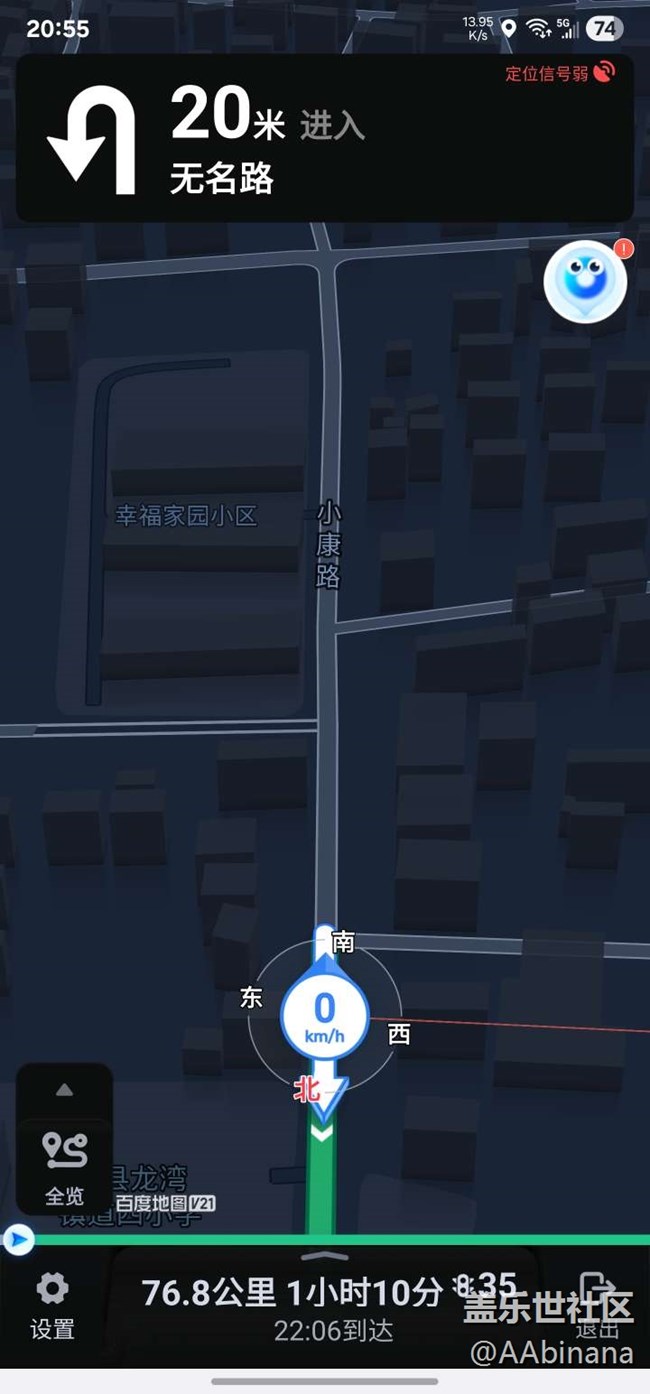
Task: Tap the 全览 route overview button
Action: point(64,1166)
